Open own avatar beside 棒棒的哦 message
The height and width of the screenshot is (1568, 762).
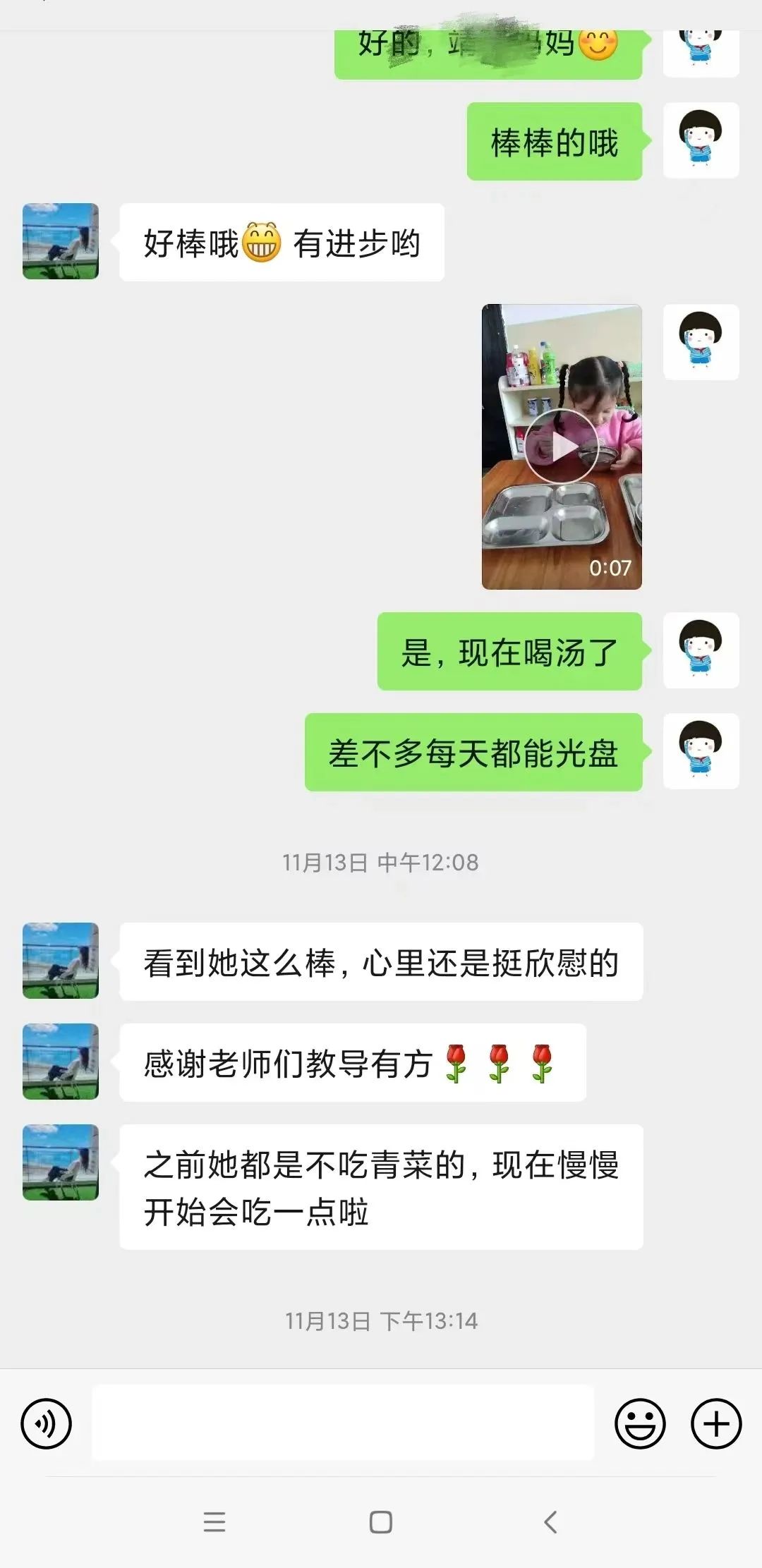click(x=701, y=140)
